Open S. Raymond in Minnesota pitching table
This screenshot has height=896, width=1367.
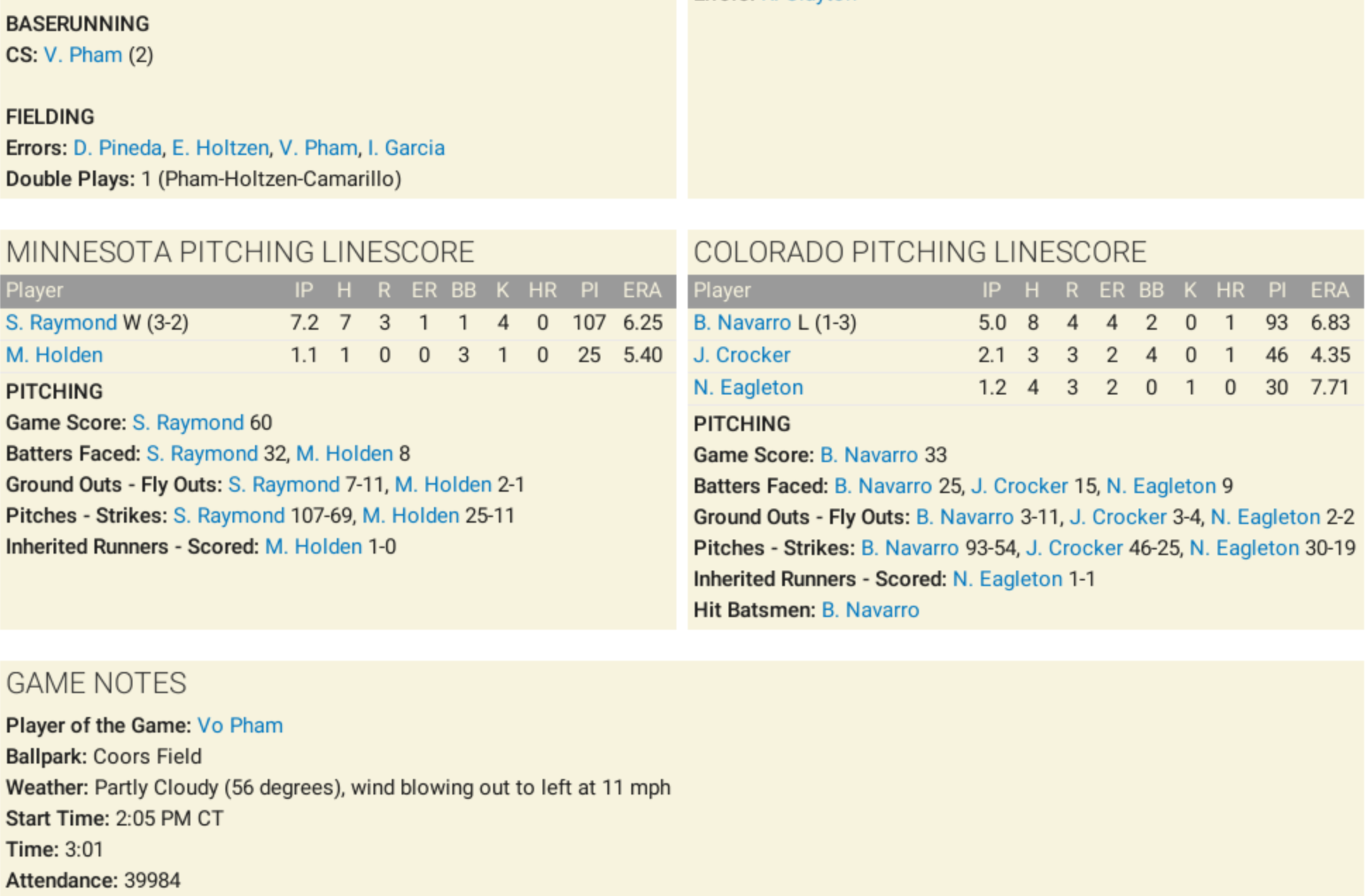click(x=61, y=323)
